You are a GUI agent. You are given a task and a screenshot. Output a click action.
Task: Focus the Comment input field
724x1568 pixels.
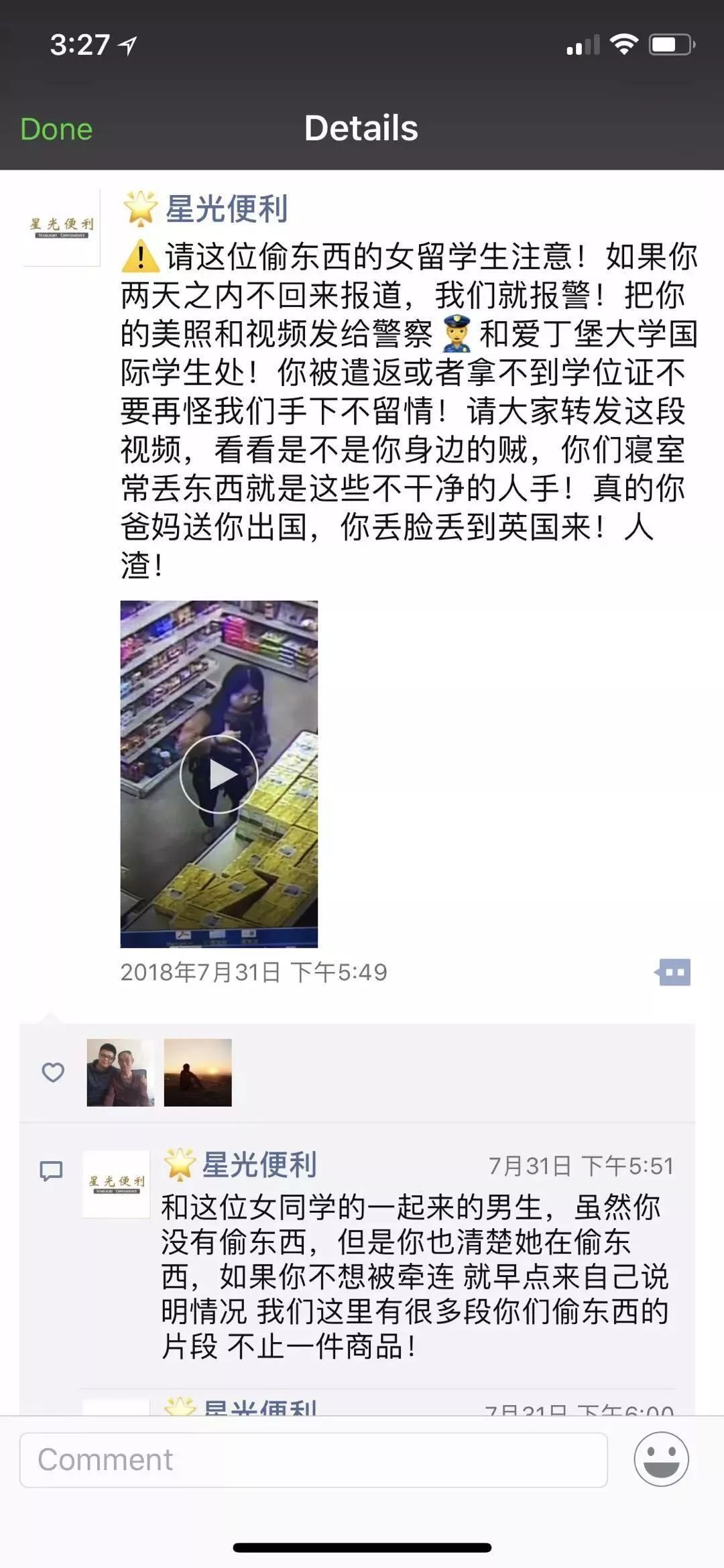tap(313, 1459)
